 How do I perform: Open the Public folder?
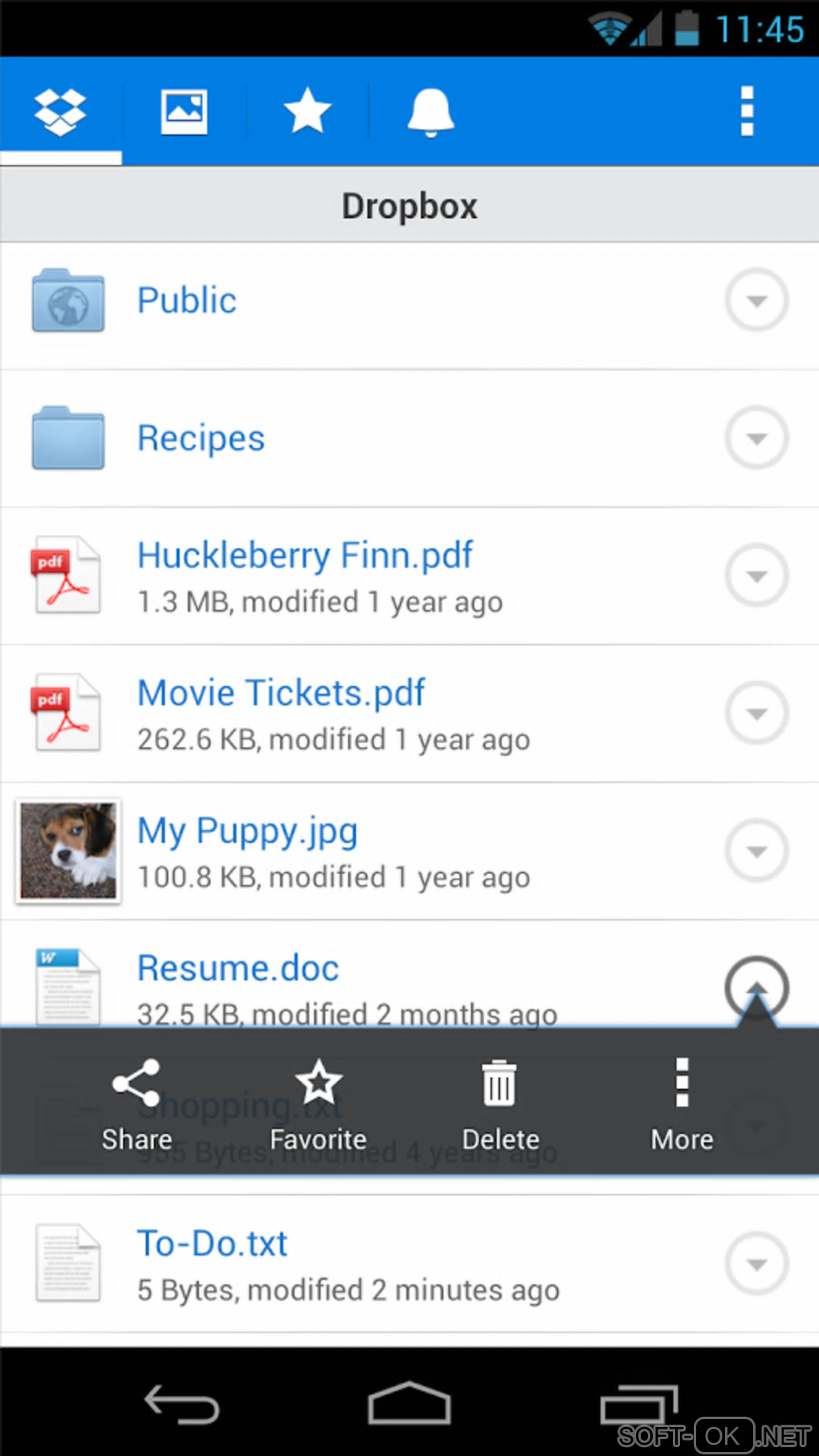[x=186, y=301]
